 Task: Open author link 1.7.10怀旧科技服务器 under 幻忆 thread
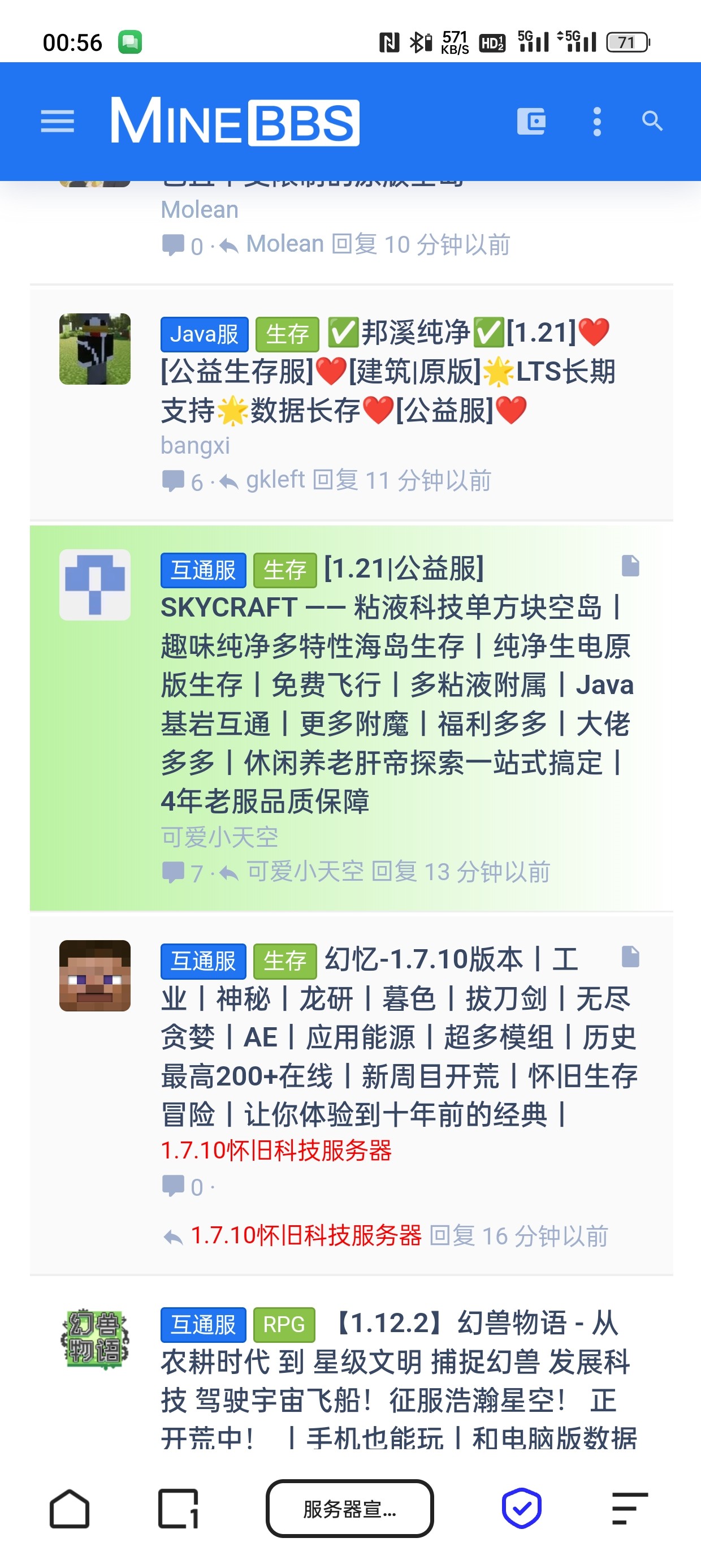point(276,1151)
